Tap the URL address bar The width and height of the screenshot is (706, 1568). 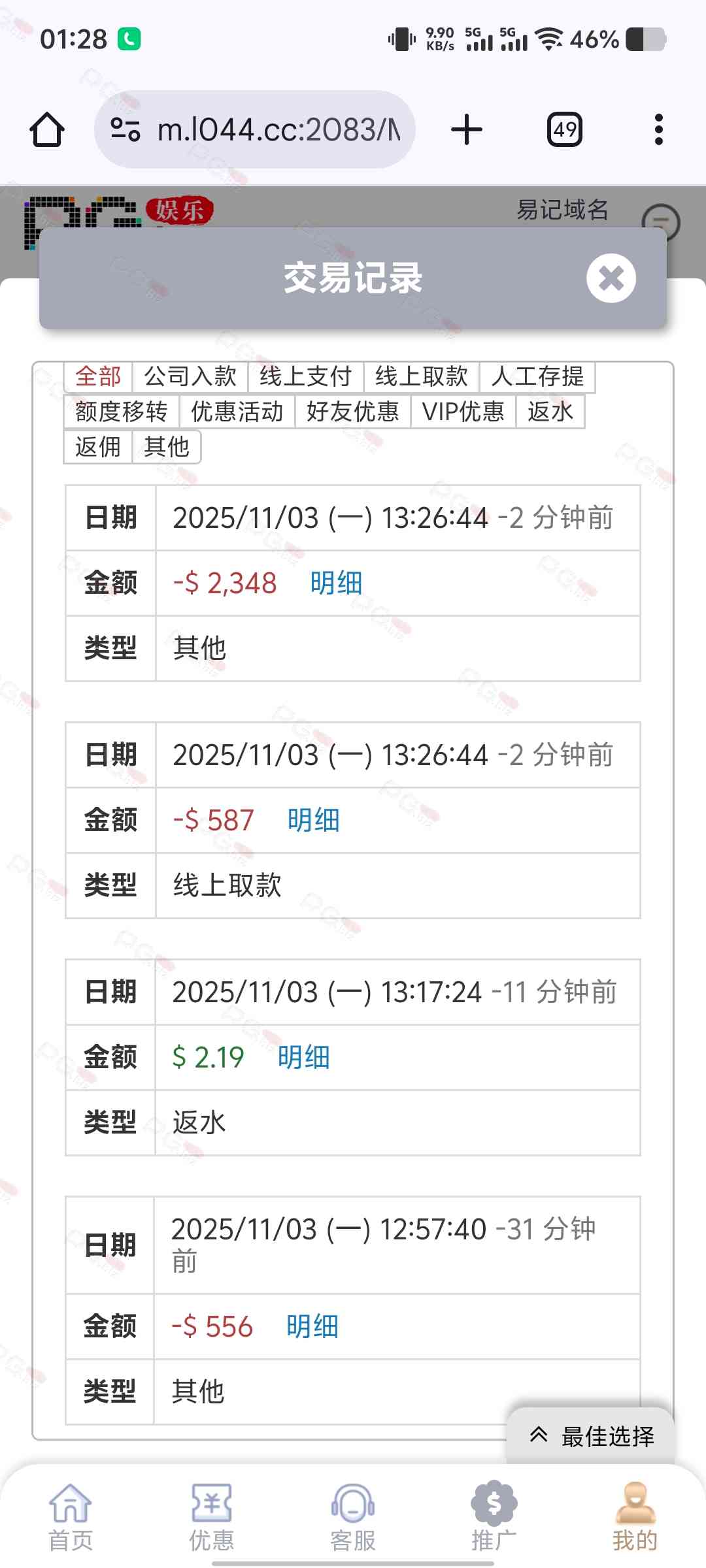255,129
